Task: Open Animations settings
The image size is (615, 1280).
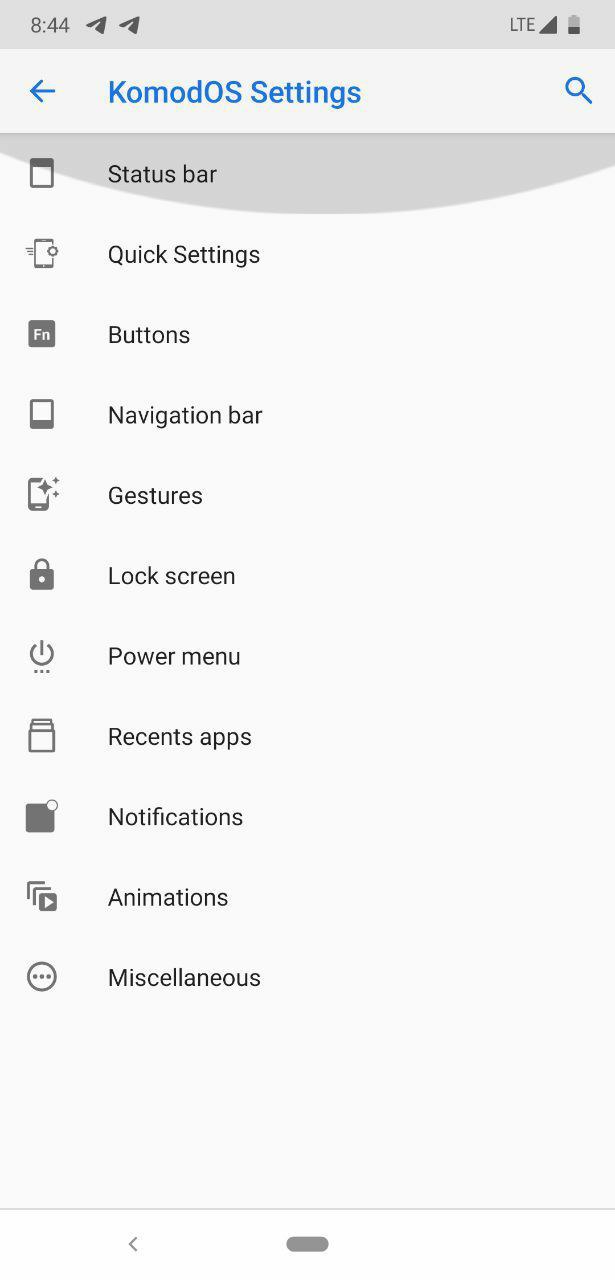Action: pyautogui.click(x=307, y=897)
